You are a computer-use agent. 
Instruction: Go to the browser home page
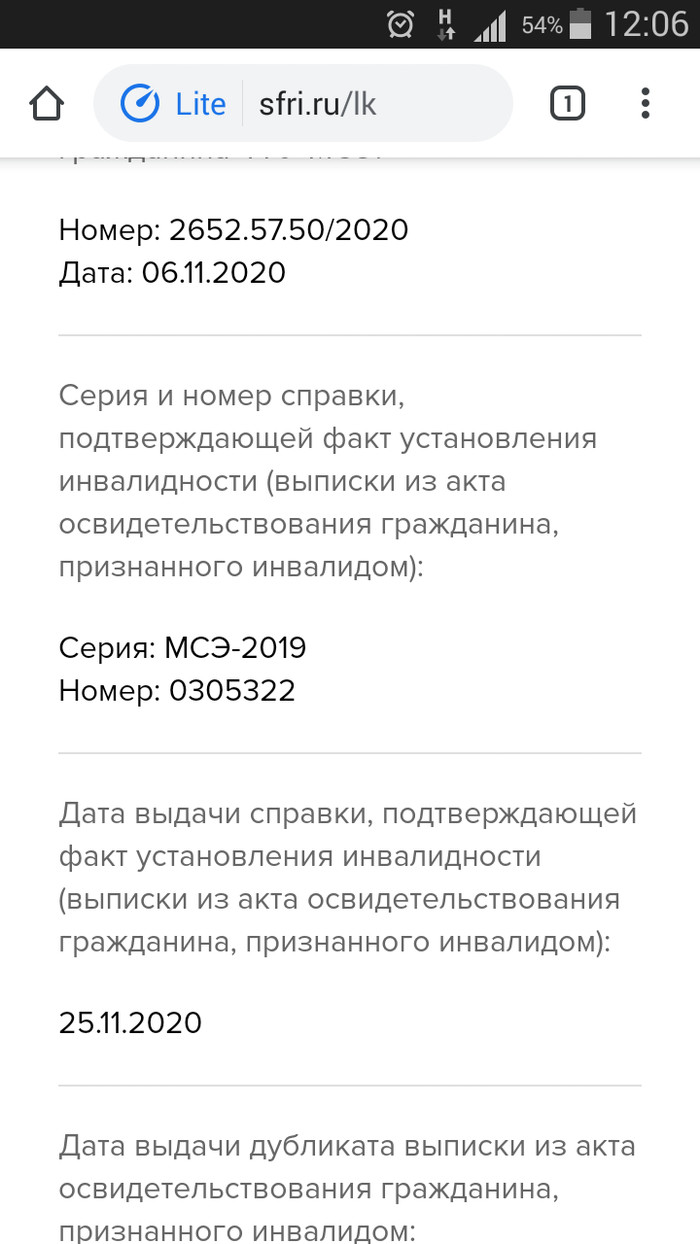[47, 103]
